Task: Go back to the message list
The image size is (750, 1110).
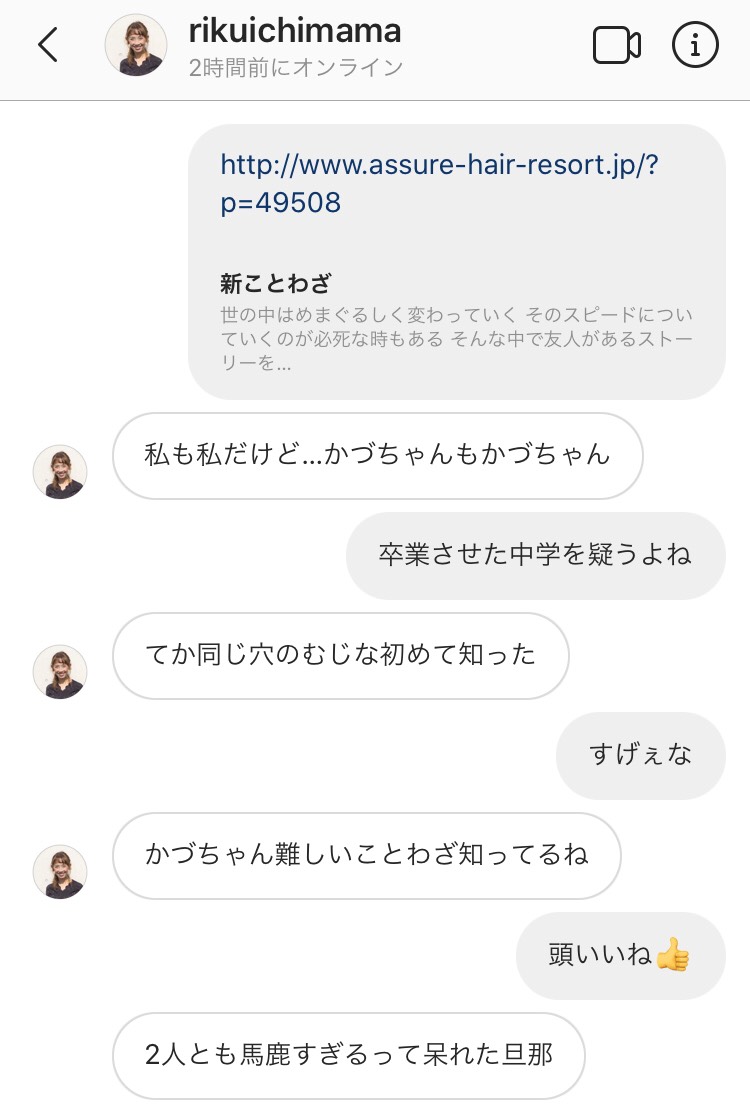Action: pyautogui.click(x=48, y=46)
